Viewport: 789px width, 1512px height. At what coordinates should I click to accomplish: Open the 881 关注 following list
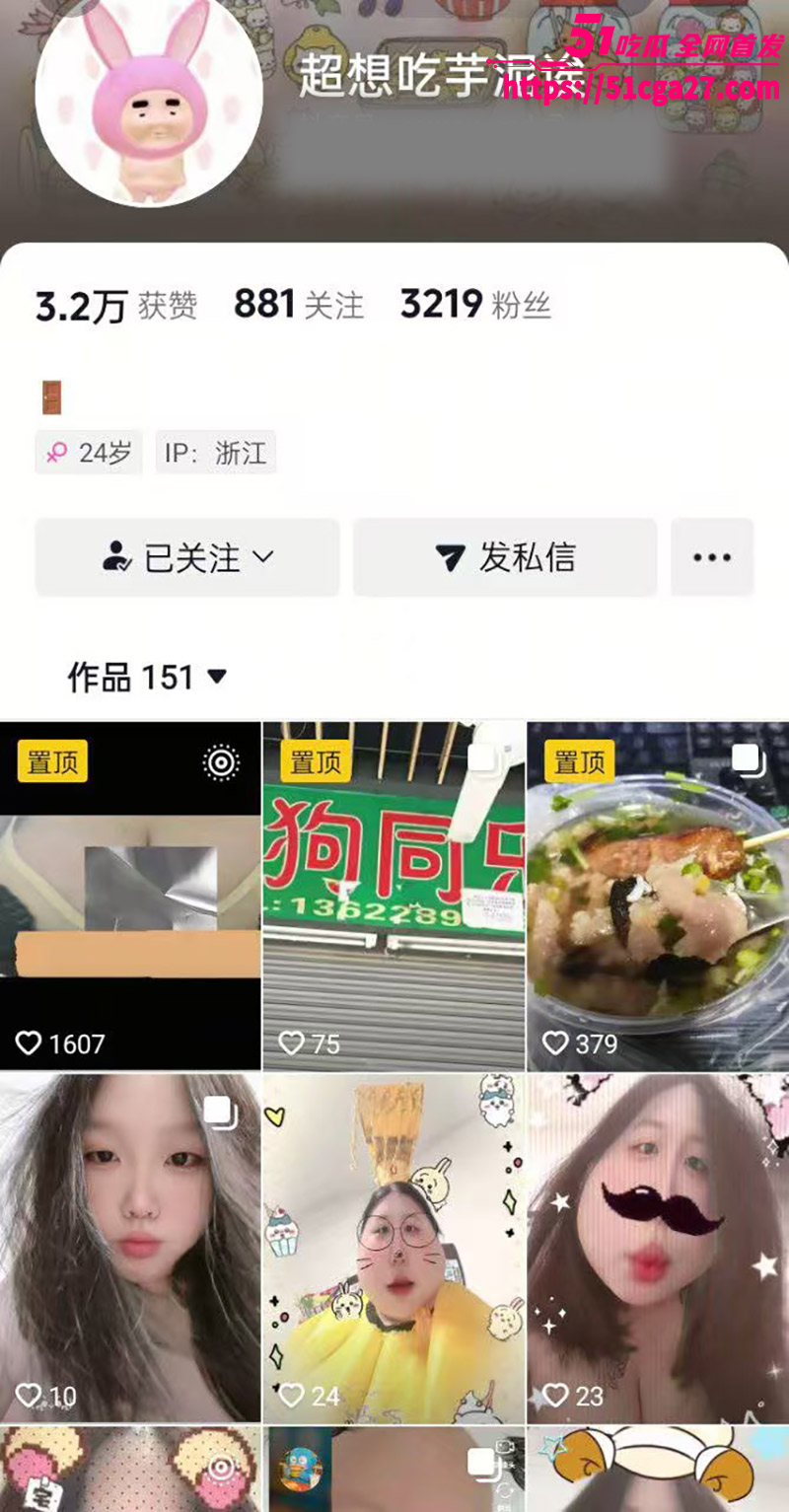[x=298, y=305]
